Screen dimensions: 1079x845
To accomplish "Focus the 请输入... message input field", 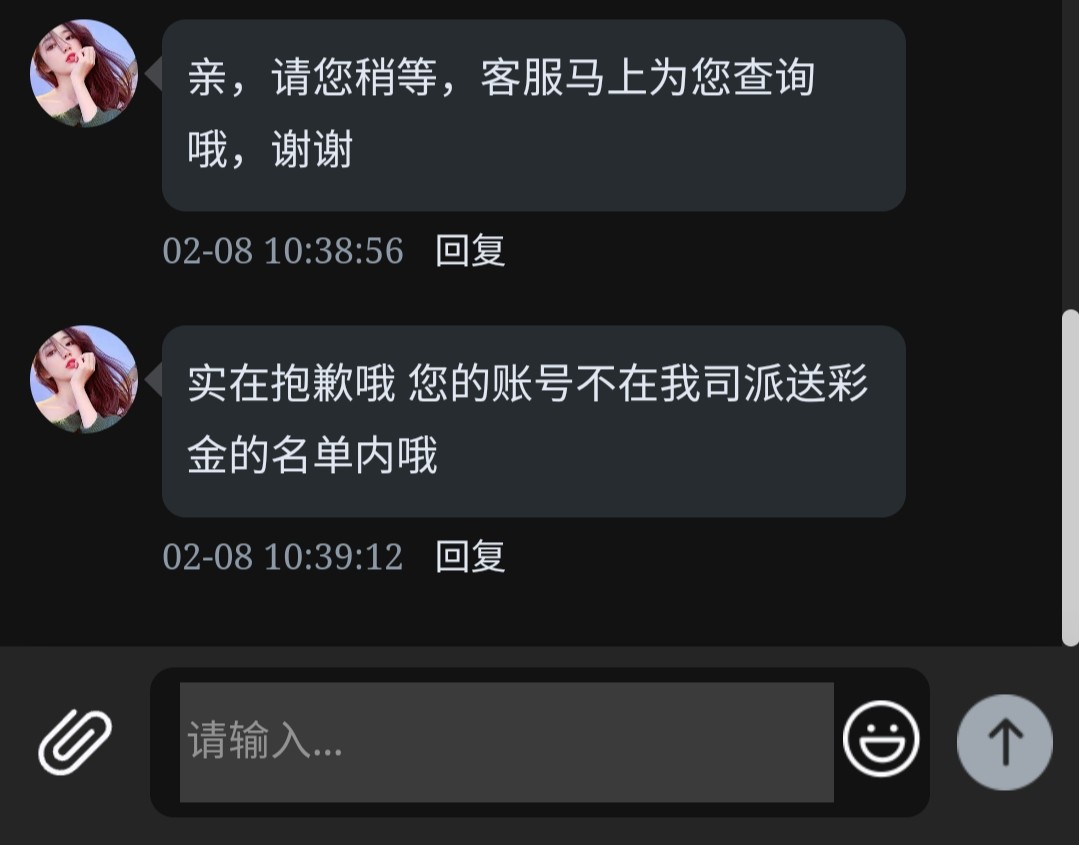I will pos(506,742).
